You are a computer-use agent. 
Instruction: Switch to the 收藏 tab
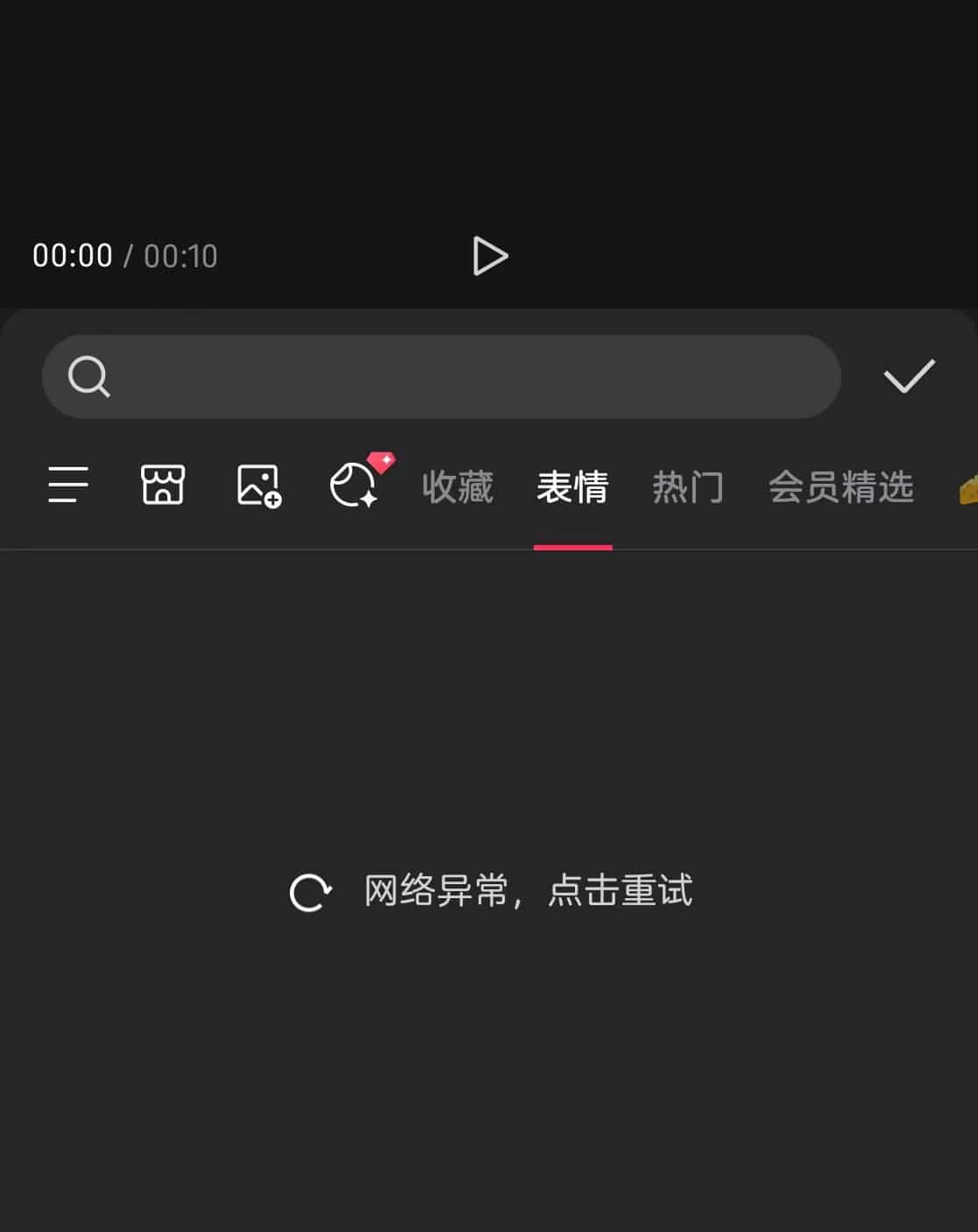point(457,487)
